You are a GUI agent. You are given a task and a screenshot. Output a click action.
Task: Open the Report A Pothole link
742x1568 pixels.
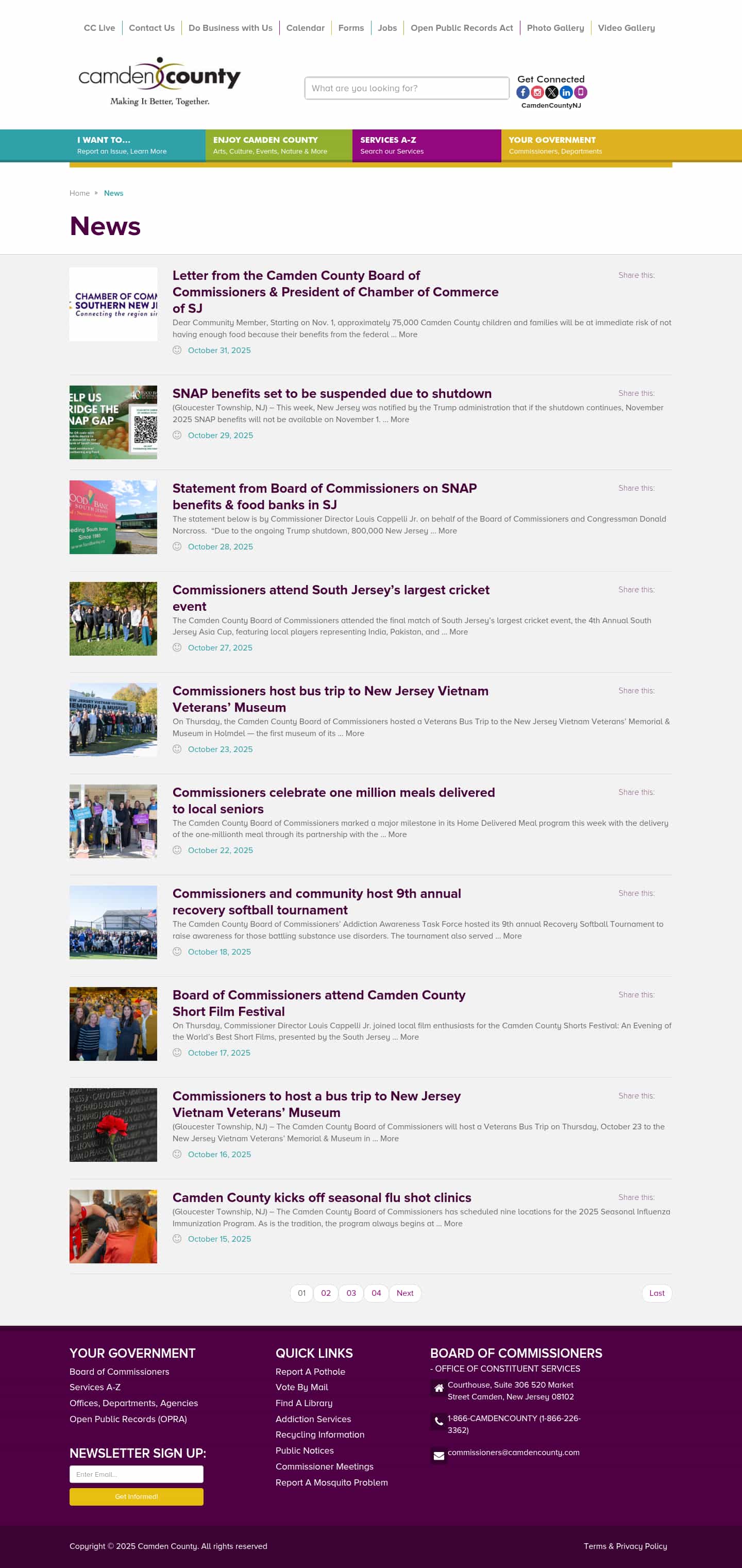(x=310, y=1372)
